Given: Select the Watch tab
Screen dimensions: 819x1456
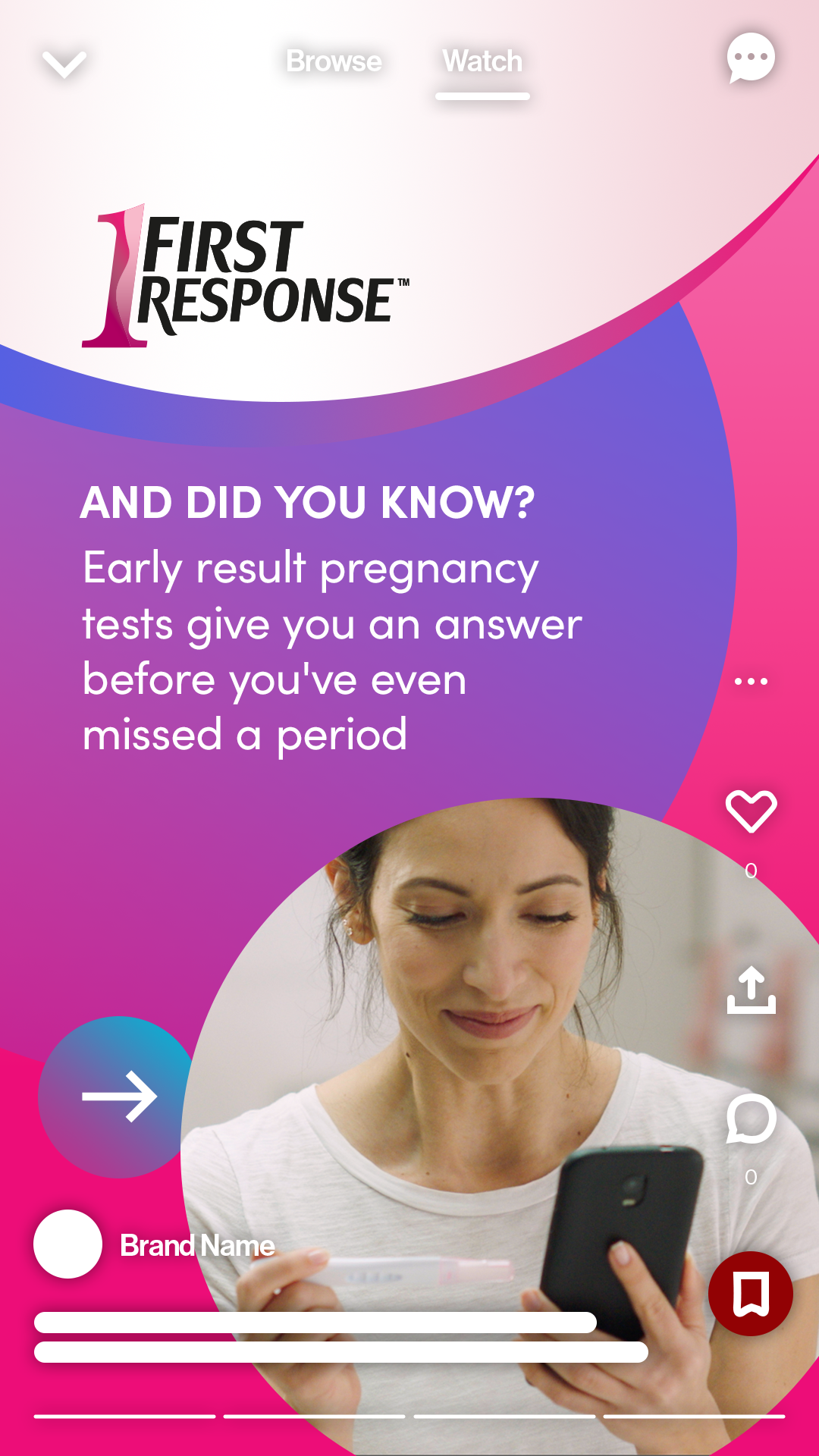Looking at the screenshot, I should pos(482,61).
